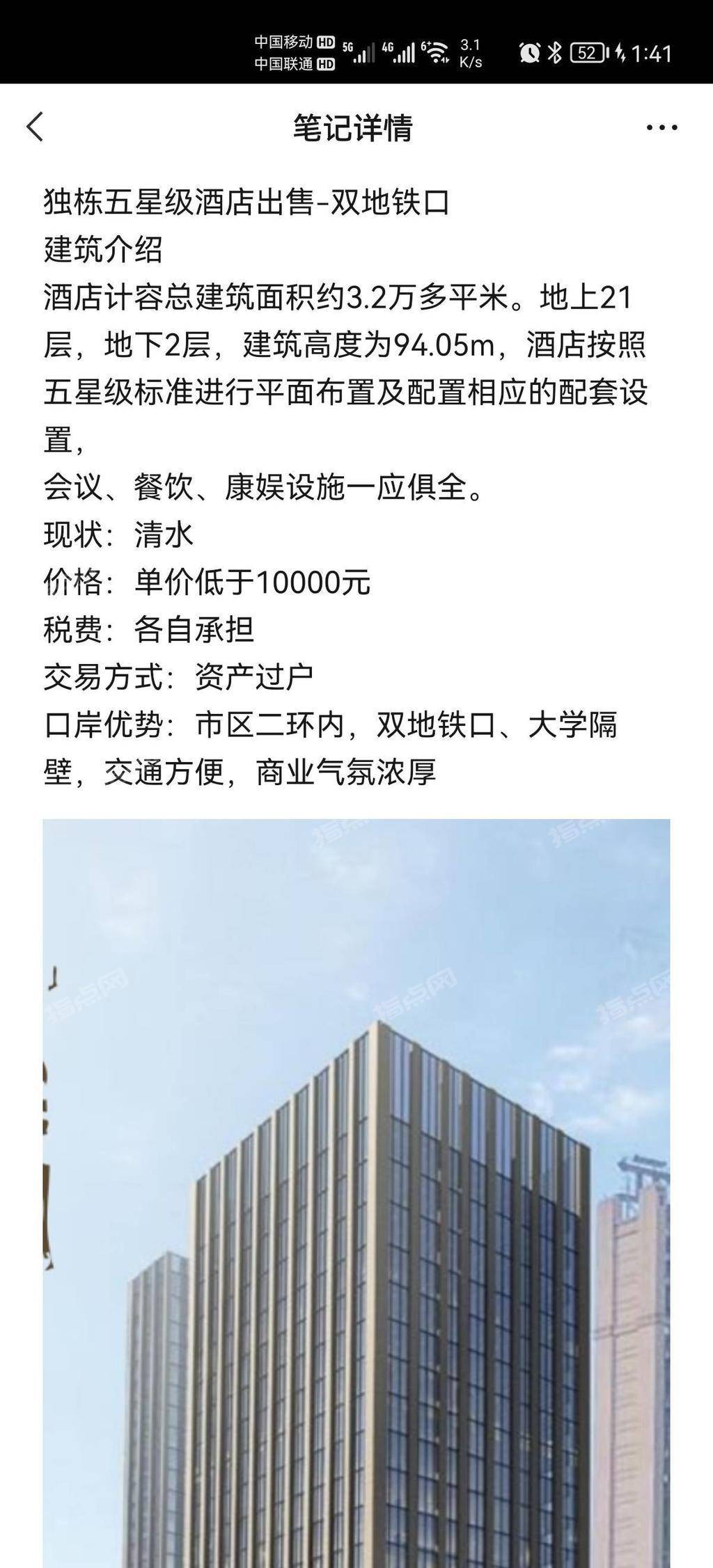The height and width of the screenshot is (1568, 713).
Task: Open the three-dot overflow menu
Action: point(661,127)
